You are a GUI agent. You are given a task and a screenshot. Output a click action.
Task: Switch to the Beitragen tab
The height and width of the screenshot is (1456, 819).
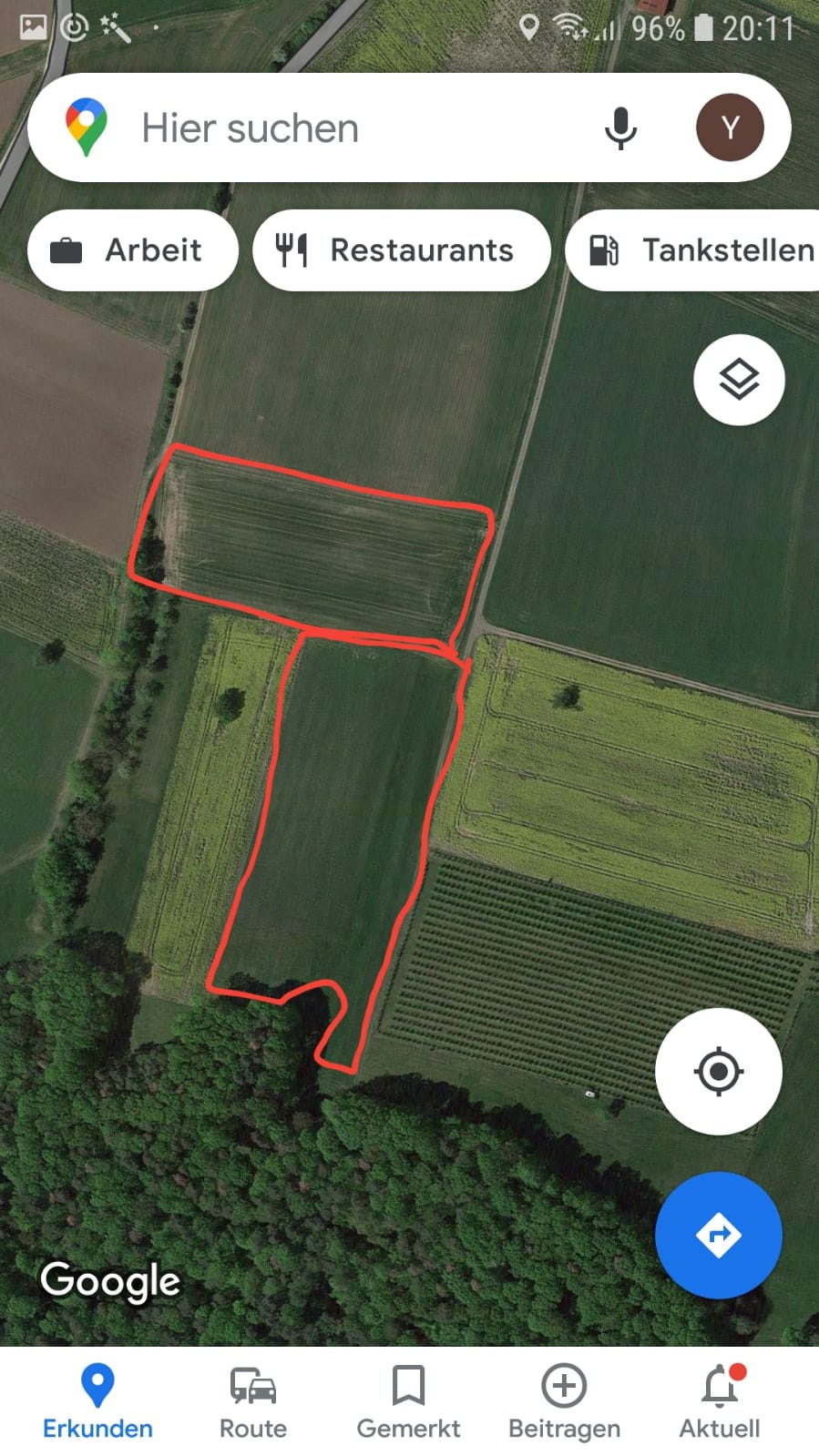(564, 1402)
